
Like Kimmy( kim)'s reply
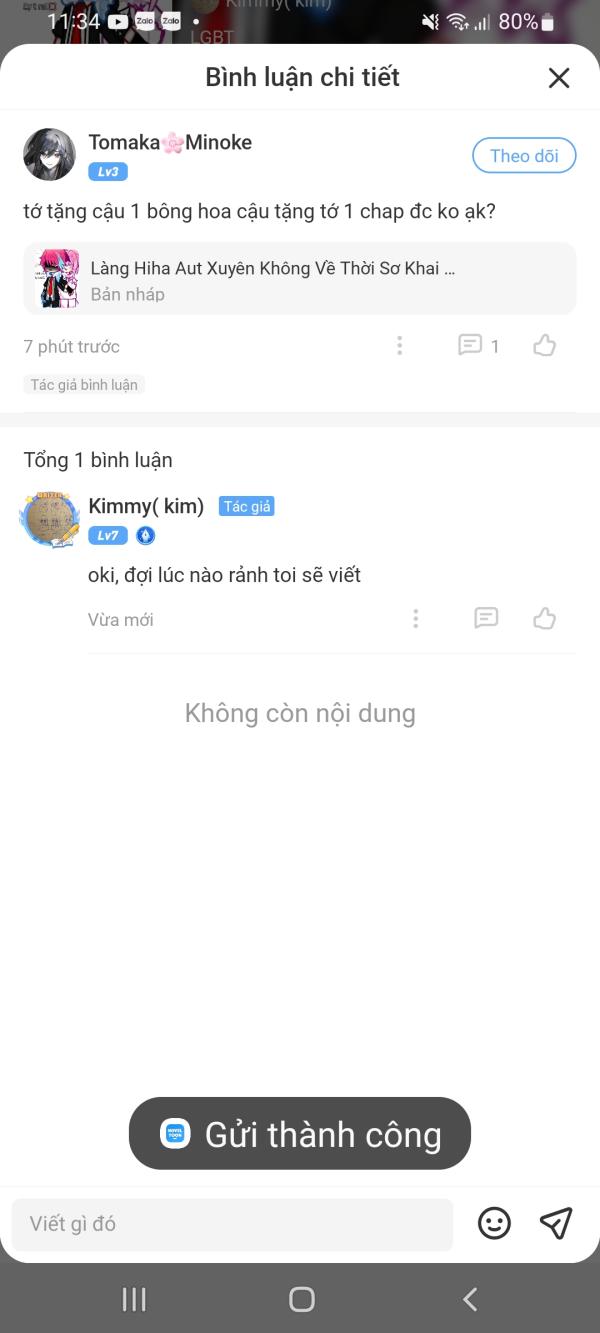[544, 619]
